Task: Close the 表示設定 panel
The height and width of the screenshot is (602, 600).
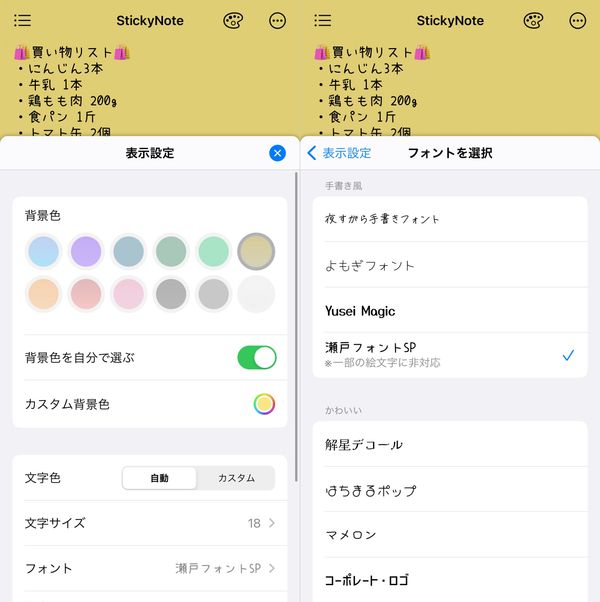Action: click(277, 153)
